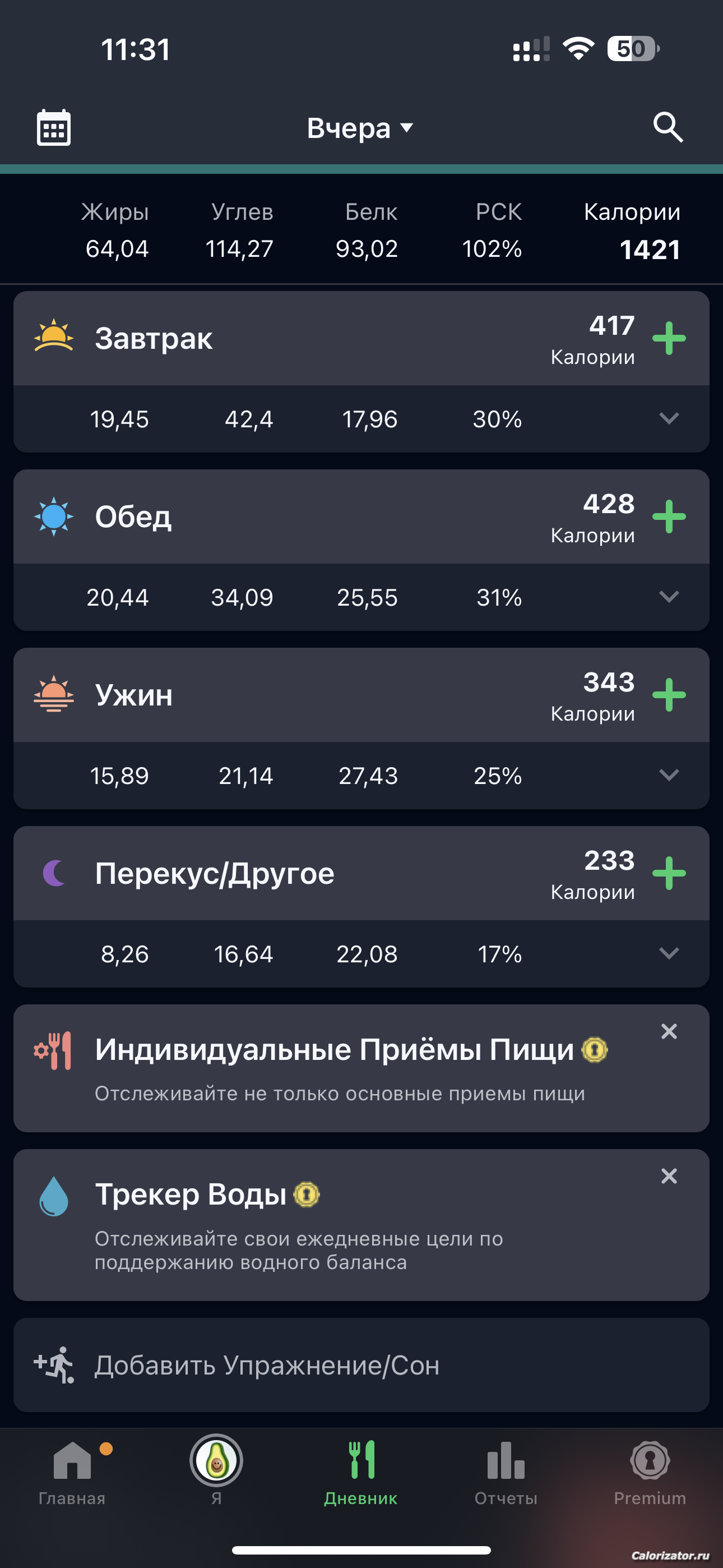Dismiss the Трекер Воды card

pyautogui.click(x=669, y=1176)
